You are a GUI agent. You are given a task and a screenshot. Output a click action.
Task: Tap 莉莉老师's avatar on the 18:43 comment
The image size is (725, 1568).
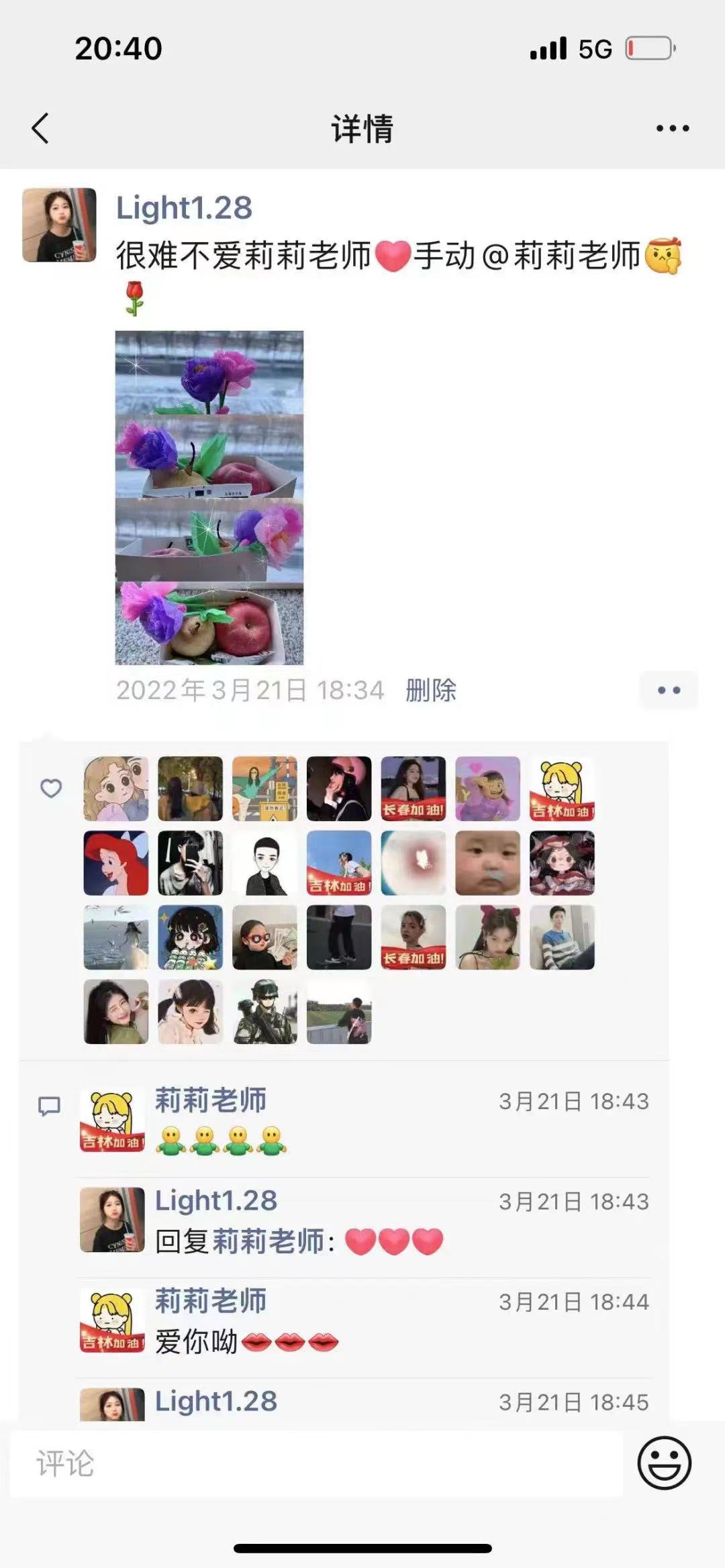pyautogui.click(x=112, y=1120)
